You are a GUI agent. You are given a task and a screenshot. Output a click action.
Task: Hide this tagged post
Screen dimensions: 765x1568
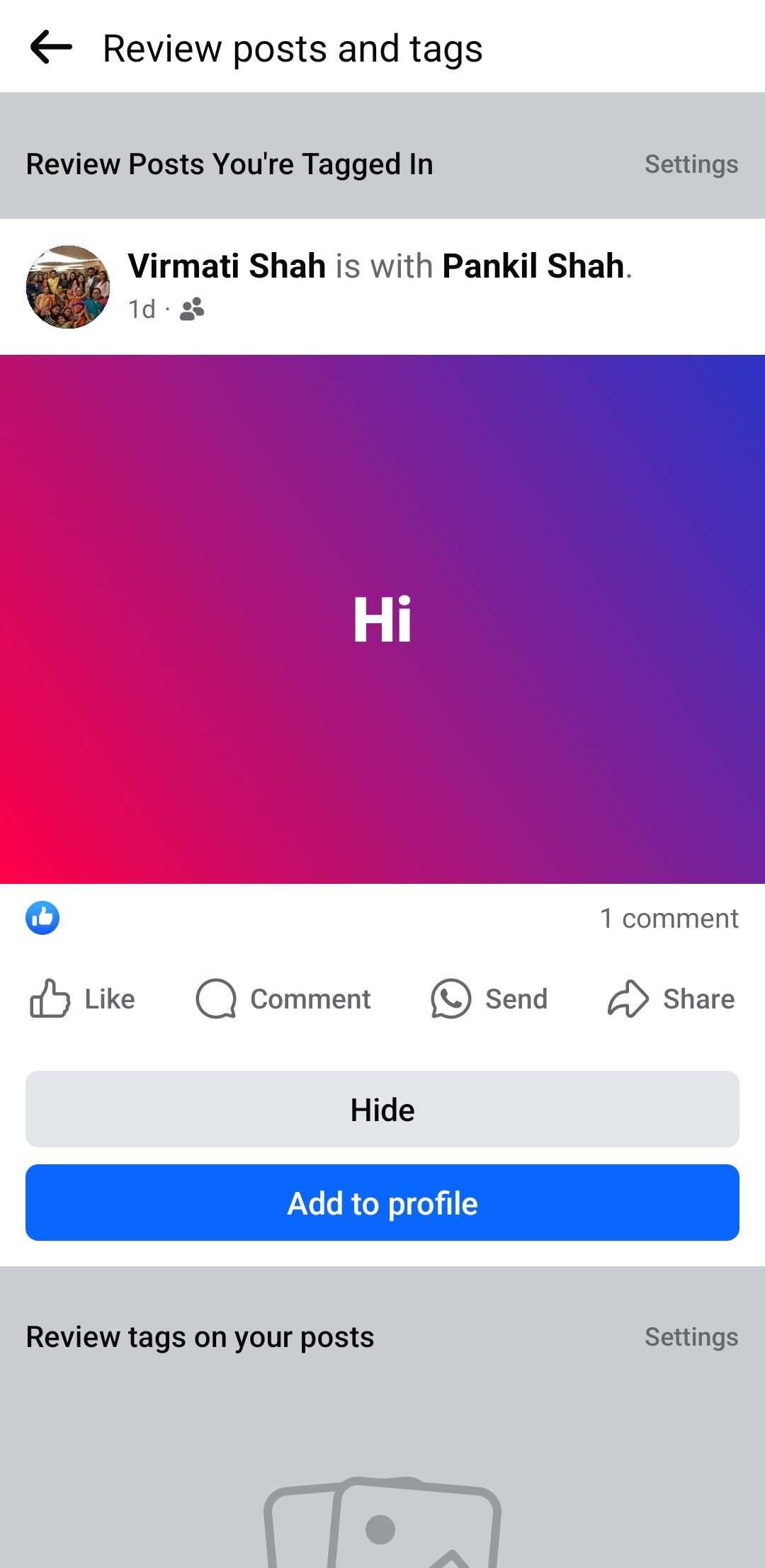click(x=382, y=1109)
